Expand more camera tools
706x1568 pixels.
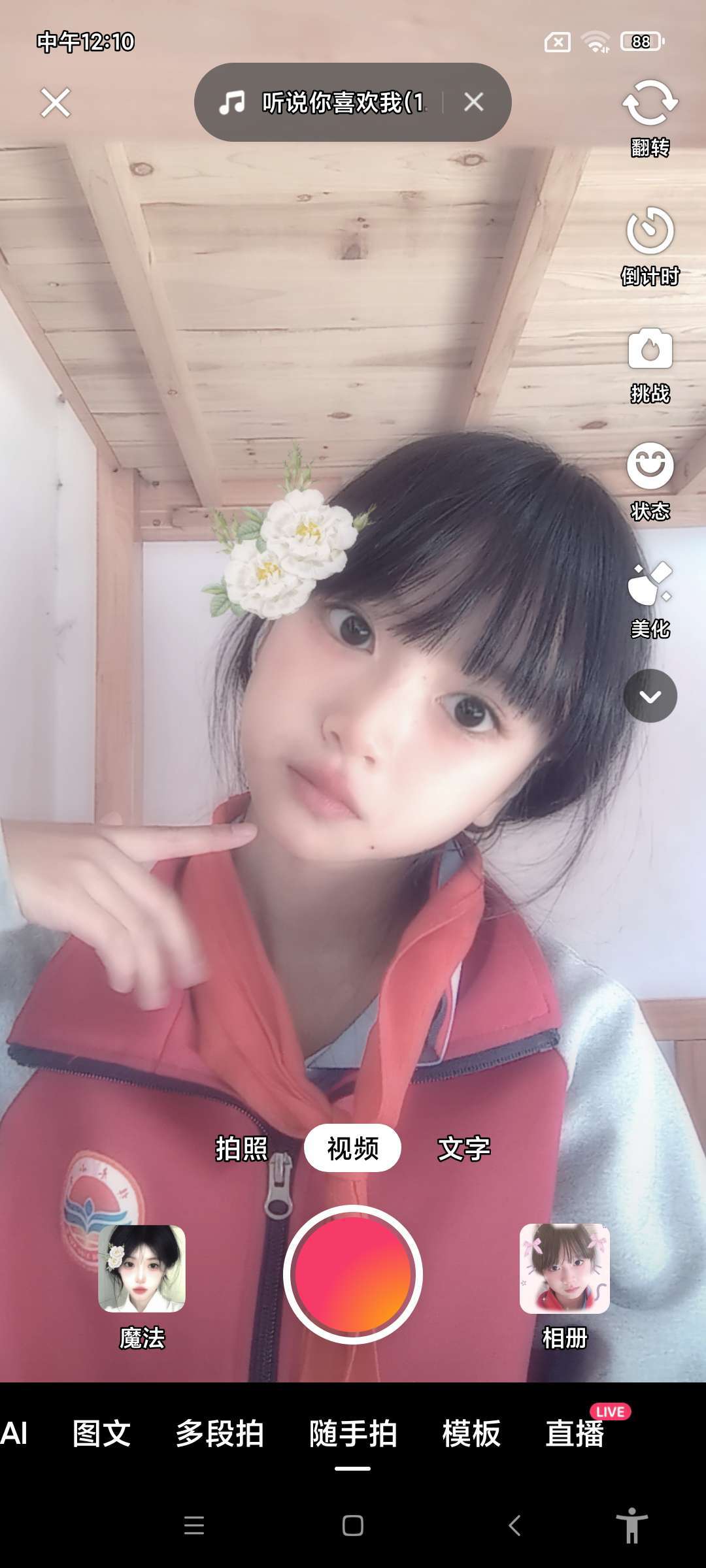coord(650,696)
